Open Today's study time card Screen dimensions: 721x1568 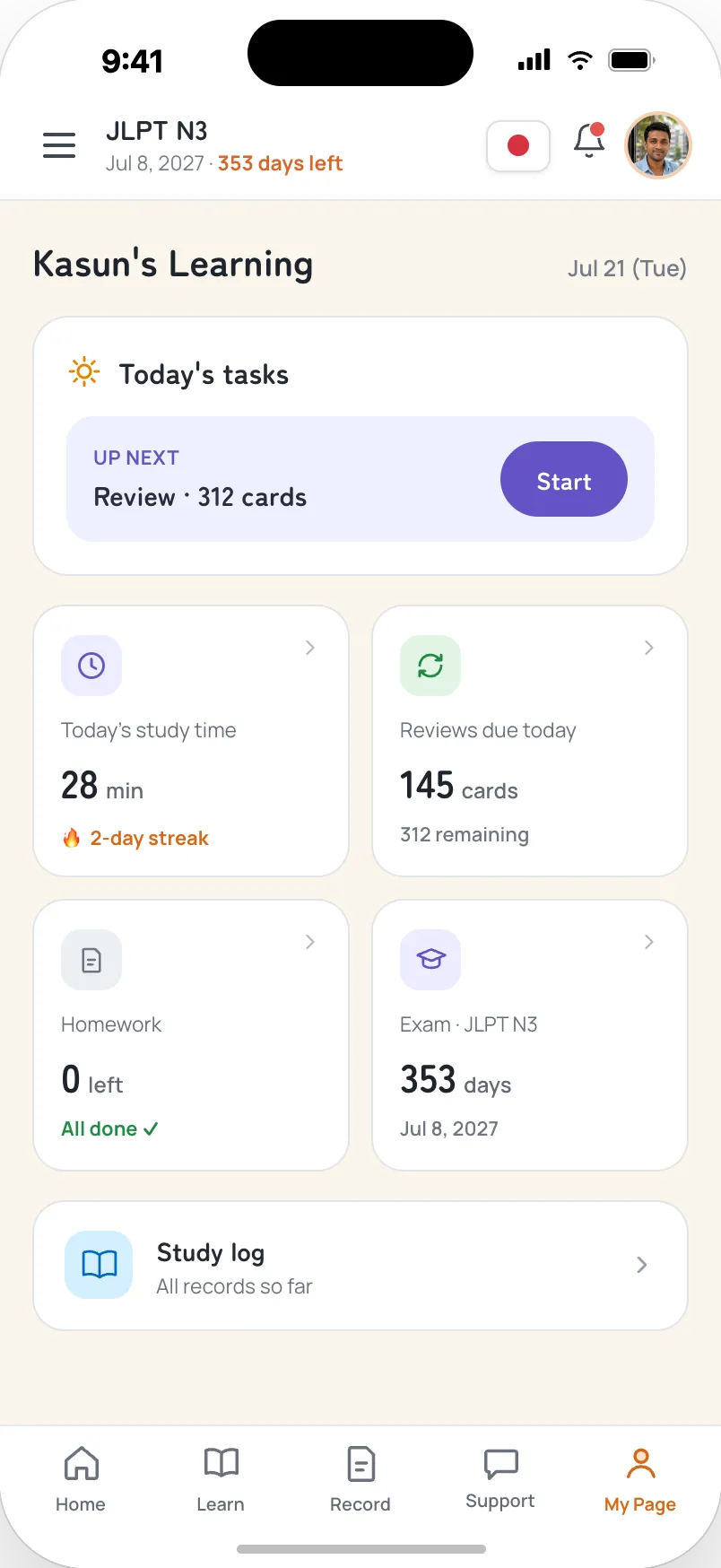[191, 741]
